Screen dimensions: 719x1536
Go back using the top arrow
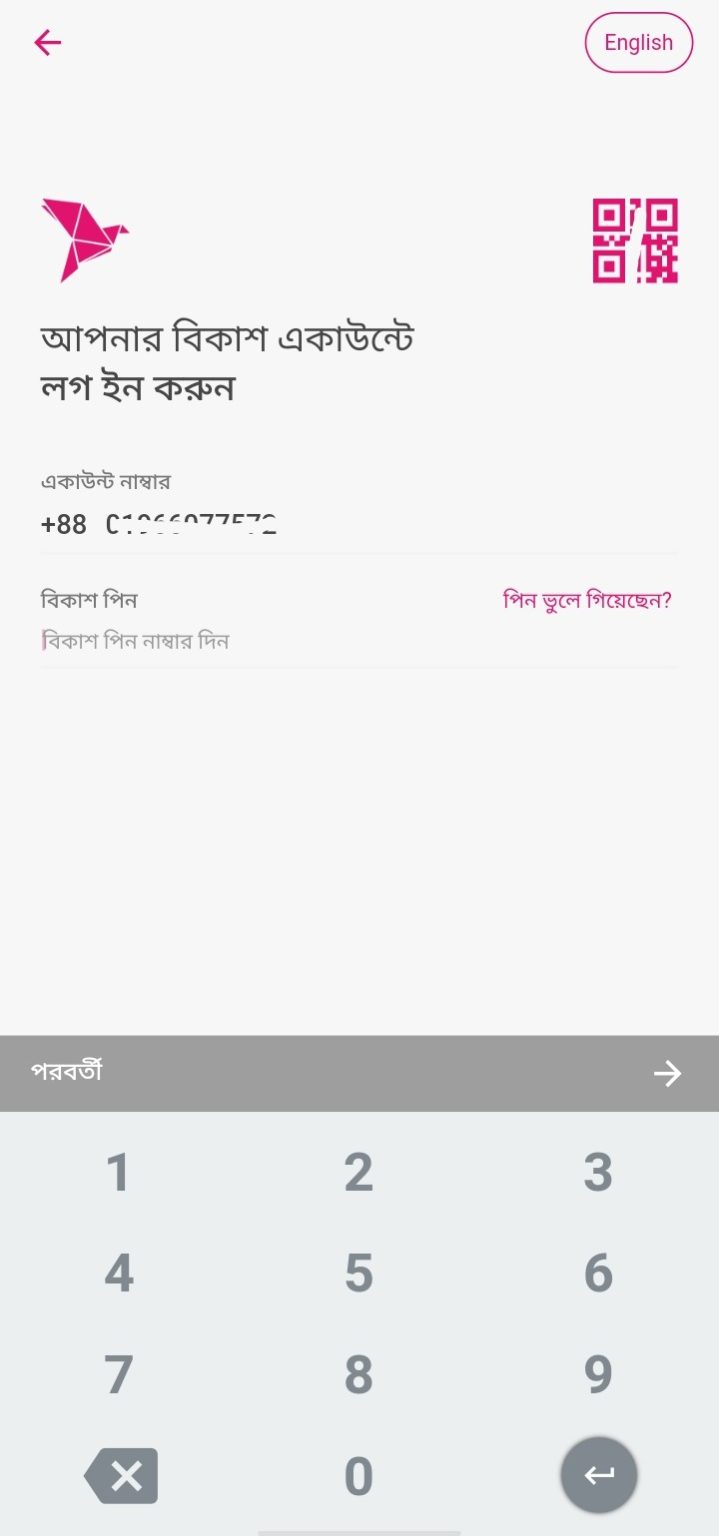pos(48,42)
